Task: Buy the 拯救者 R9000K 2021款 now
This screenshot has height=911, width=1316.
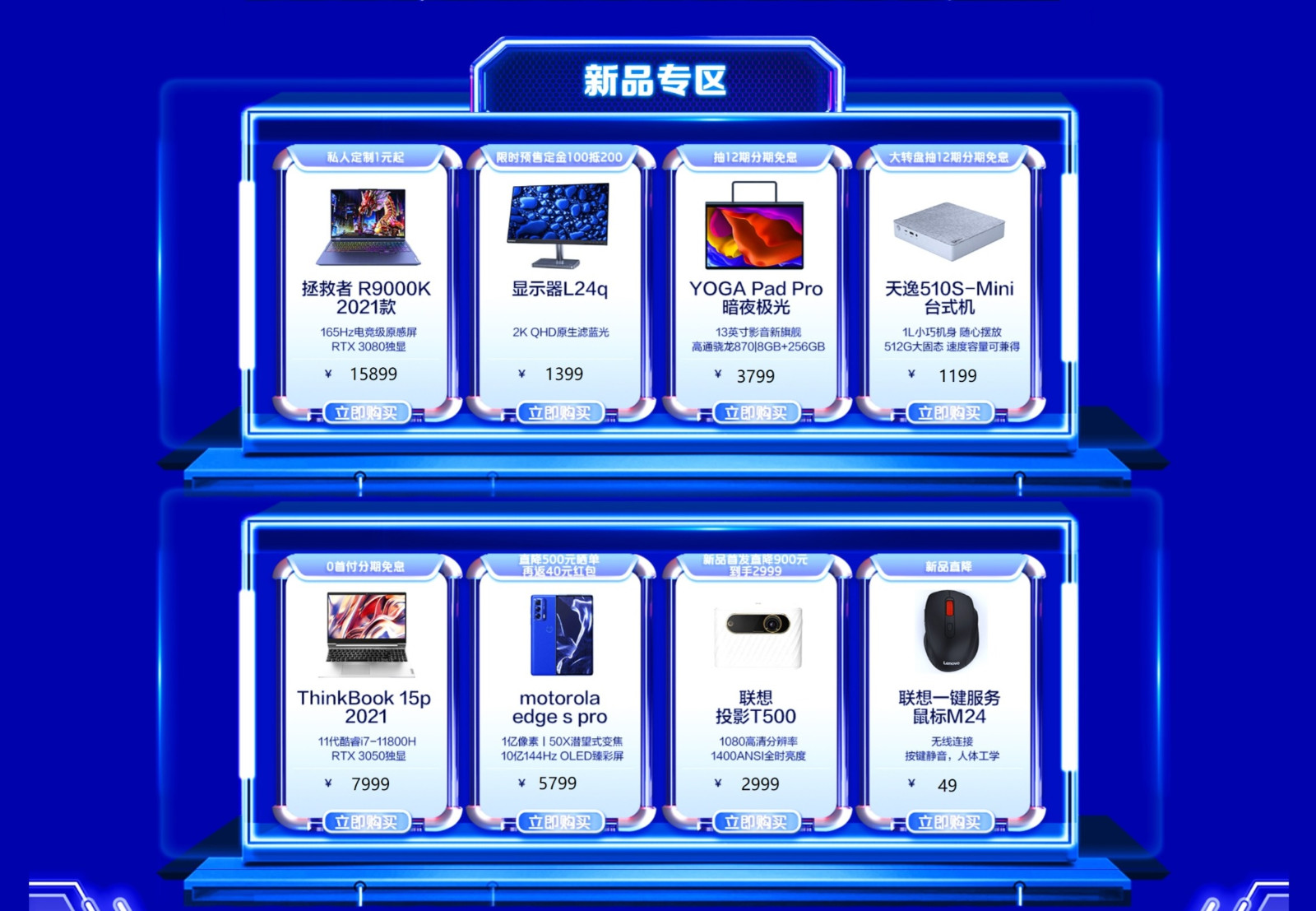Action: point(366,412)
